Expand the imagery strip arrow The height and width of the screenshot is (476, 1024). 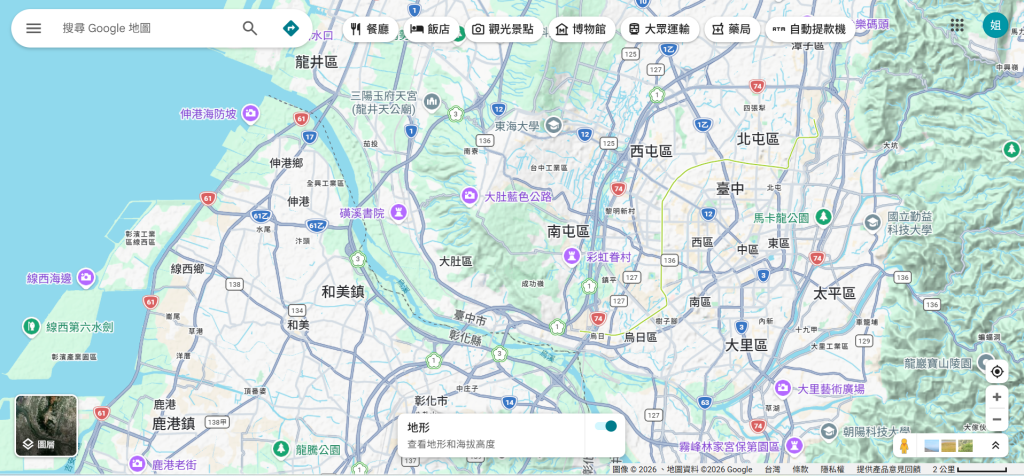point(995,446)
